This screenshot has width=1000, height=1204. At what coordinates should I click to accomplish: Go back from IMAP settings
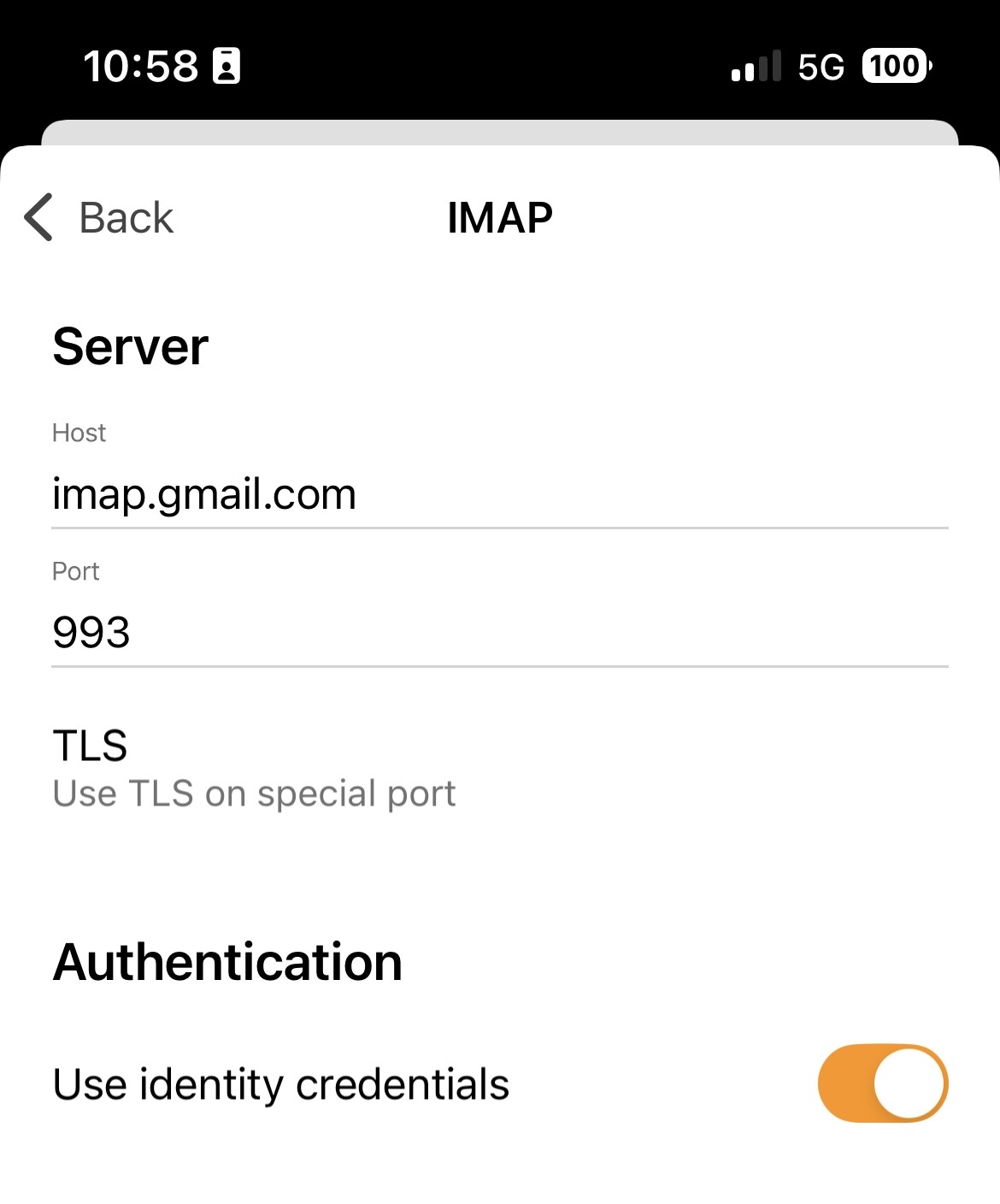[98, 217]
